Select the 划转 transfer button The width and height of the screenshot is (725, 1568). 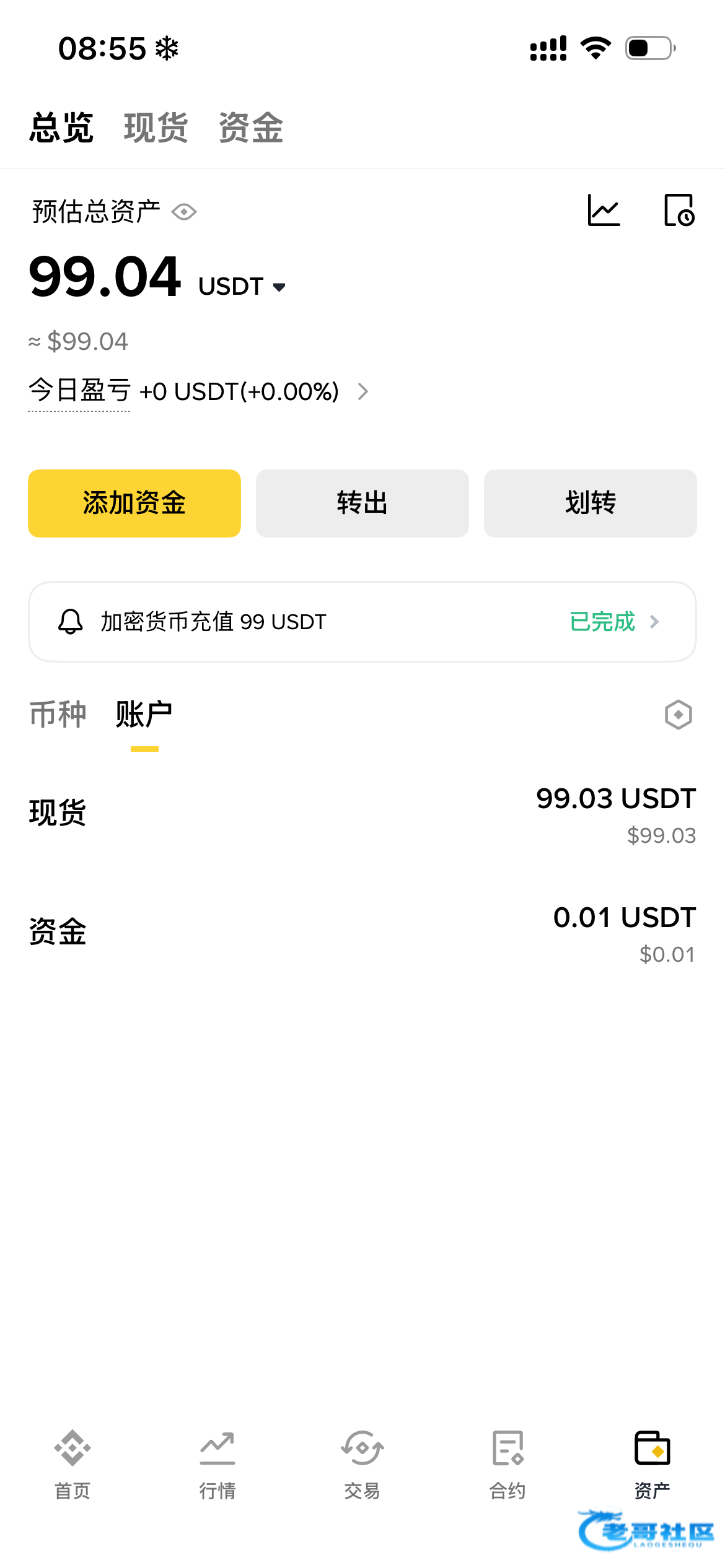point(590,503)
